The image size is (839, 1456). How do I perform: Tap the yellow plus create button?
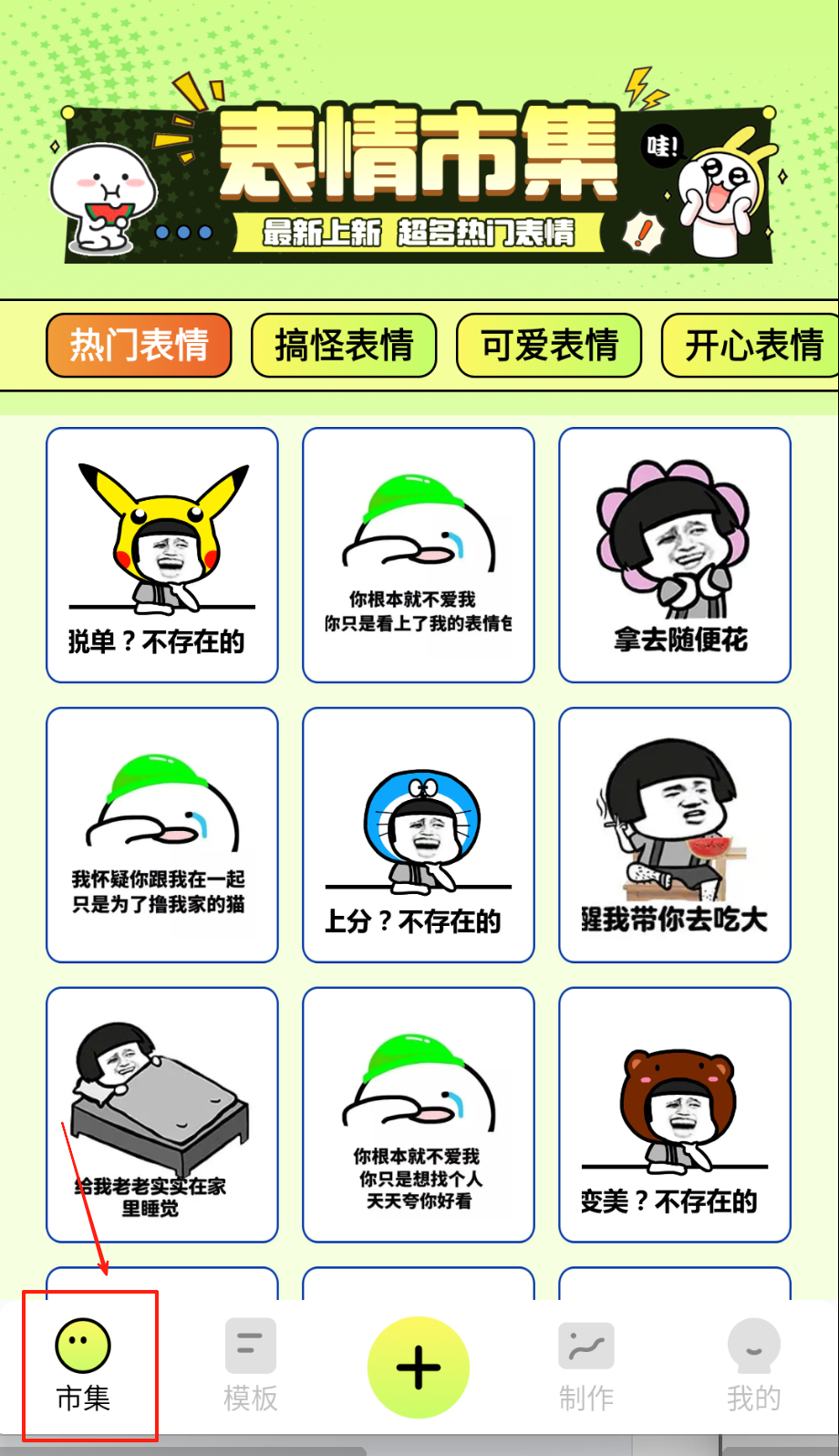pyautogui.click(x=419, y=1367)
